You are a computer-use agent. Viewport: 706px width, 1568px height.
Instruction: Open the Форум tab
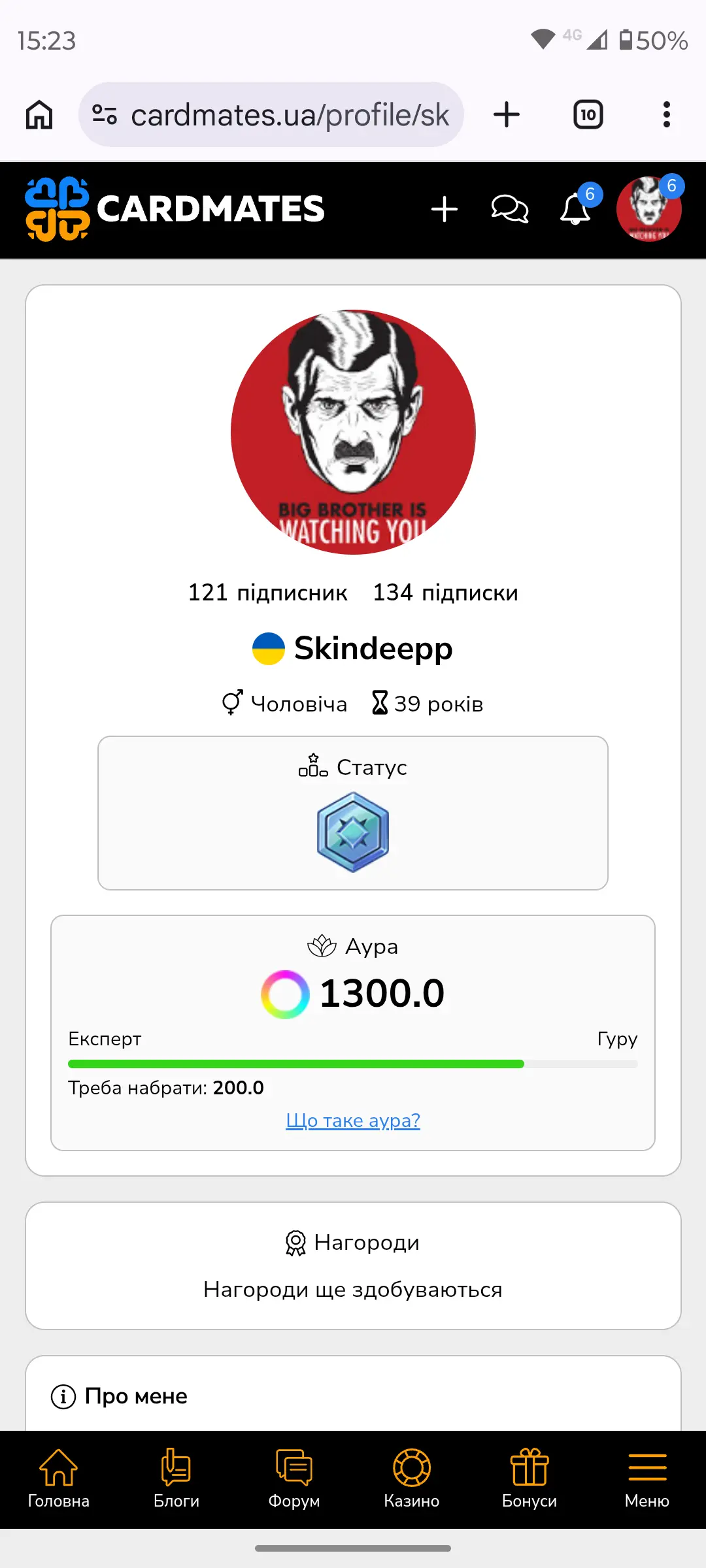click(x=294, y=1478)
